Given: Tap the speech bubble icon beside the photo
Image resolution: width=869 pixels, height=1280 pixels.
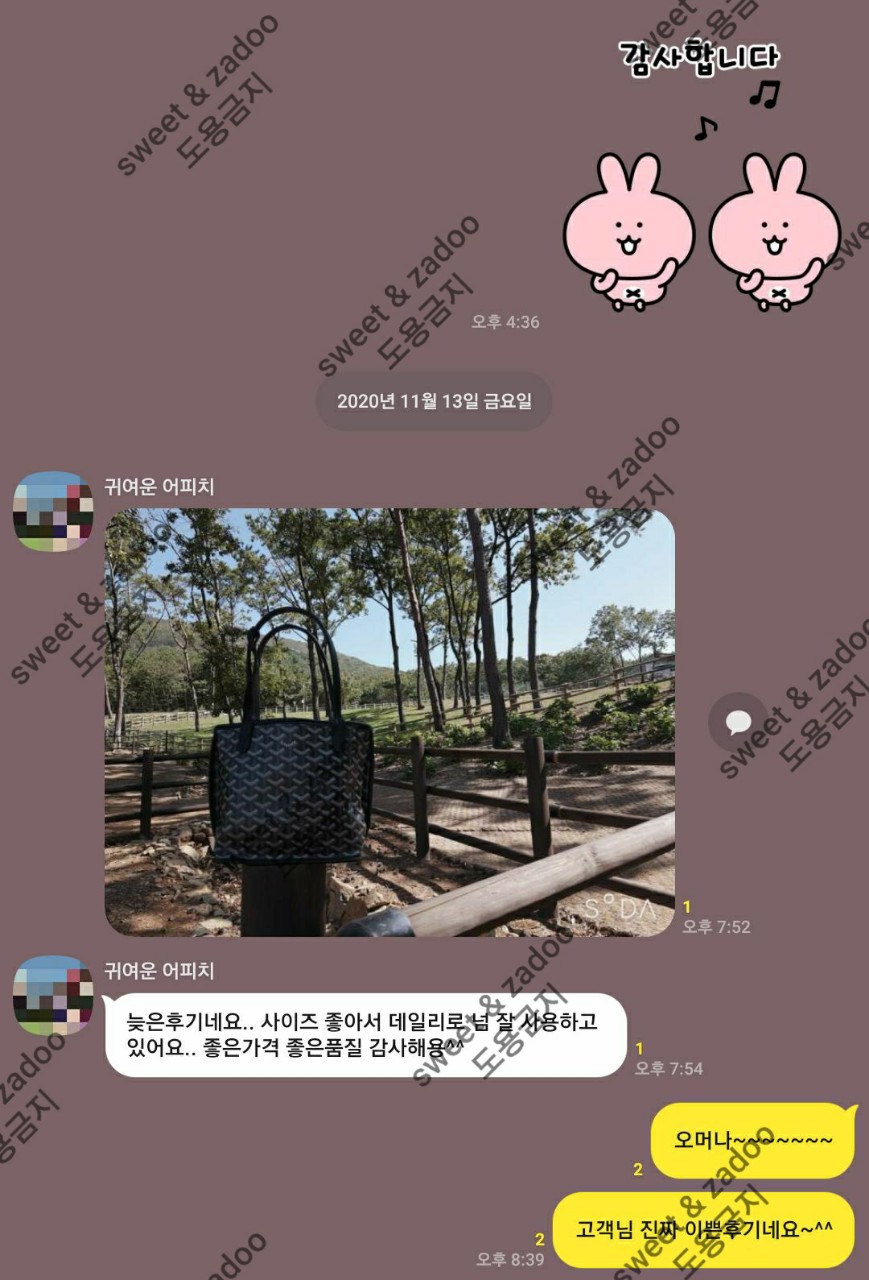Looking at the screenshot, I should pos(738,722).
